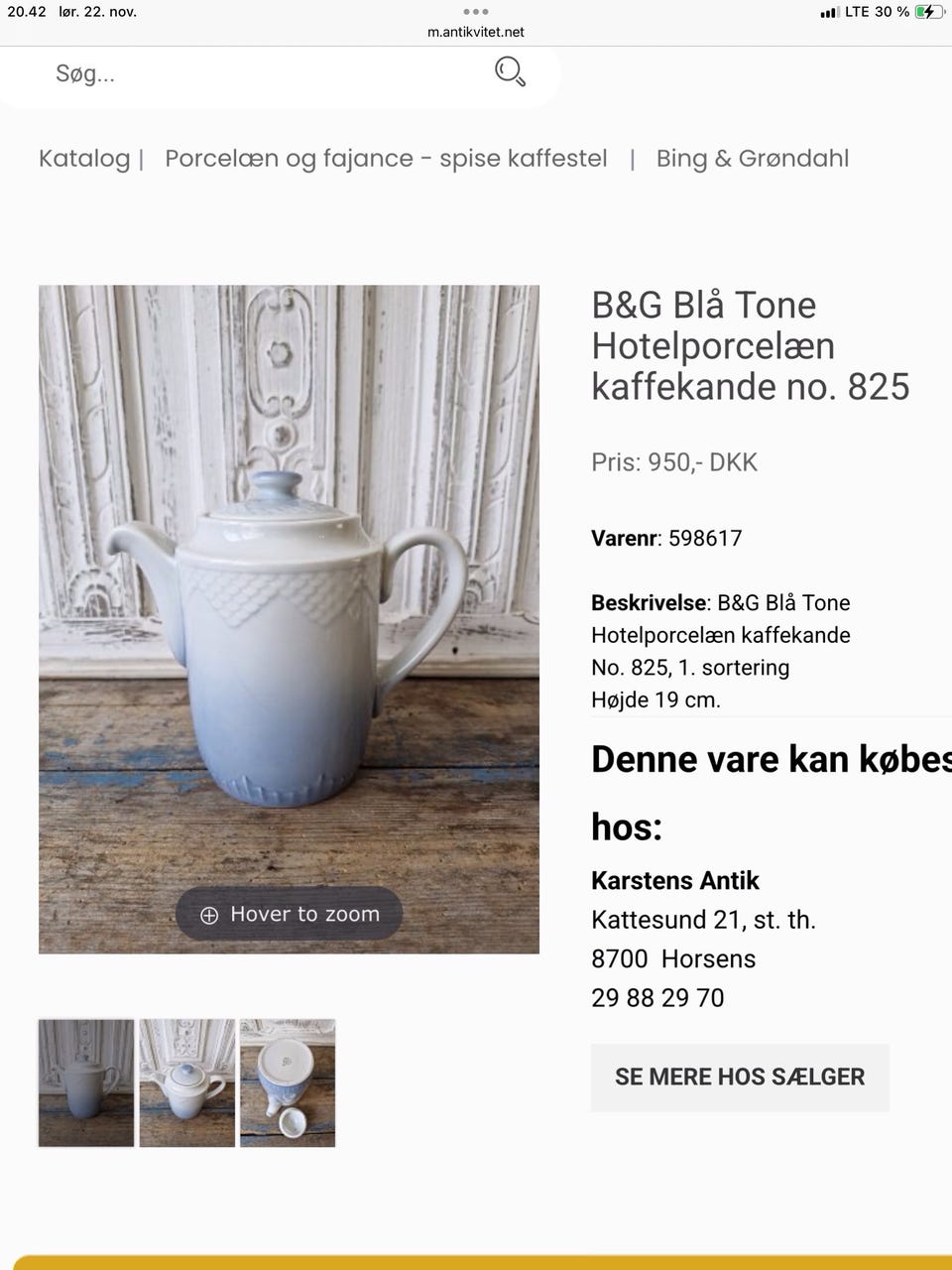
Task: Open Porcelæn og fajance - spise kaffestel link
Action: coord(387,159)
